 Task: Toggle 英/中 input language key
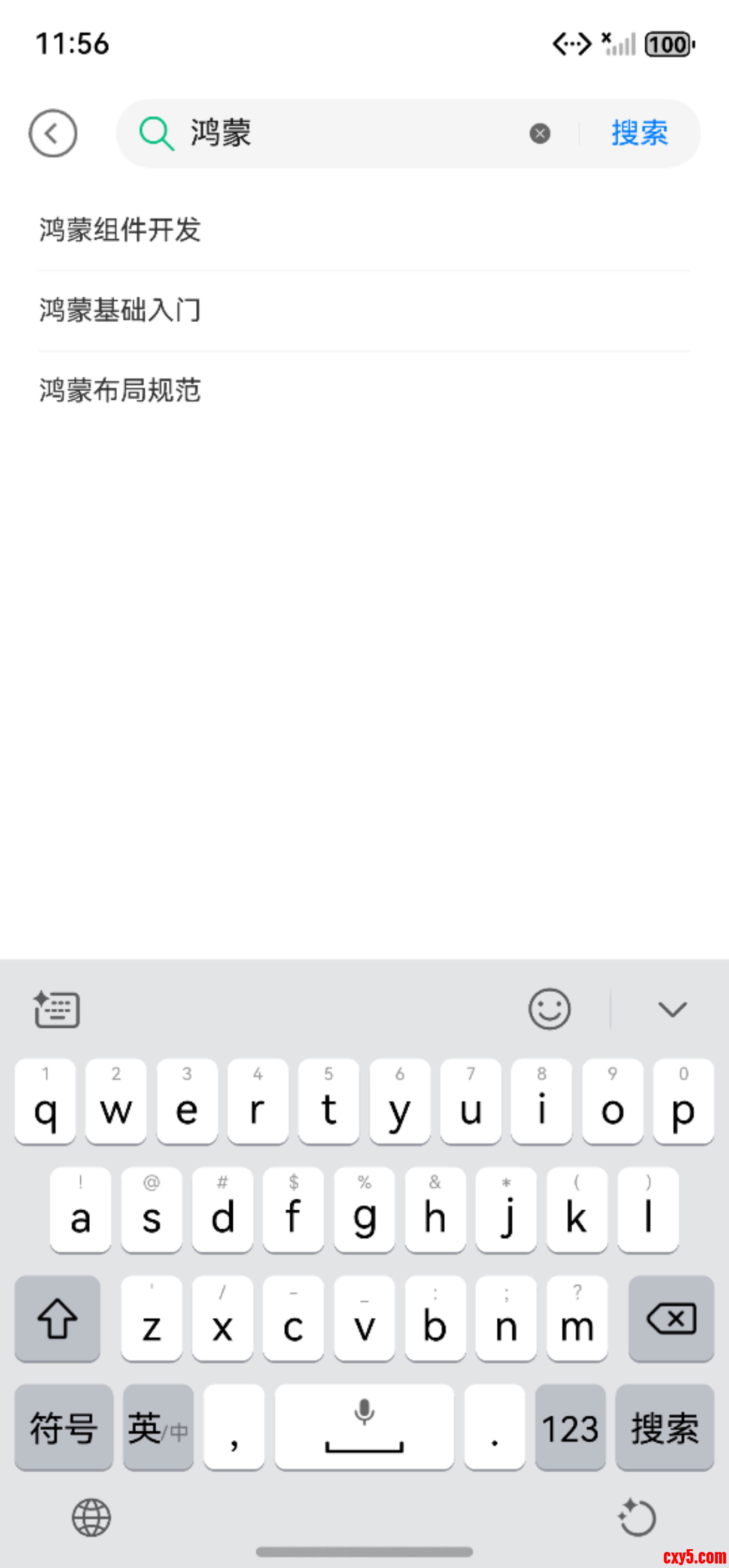(158, 1428)
